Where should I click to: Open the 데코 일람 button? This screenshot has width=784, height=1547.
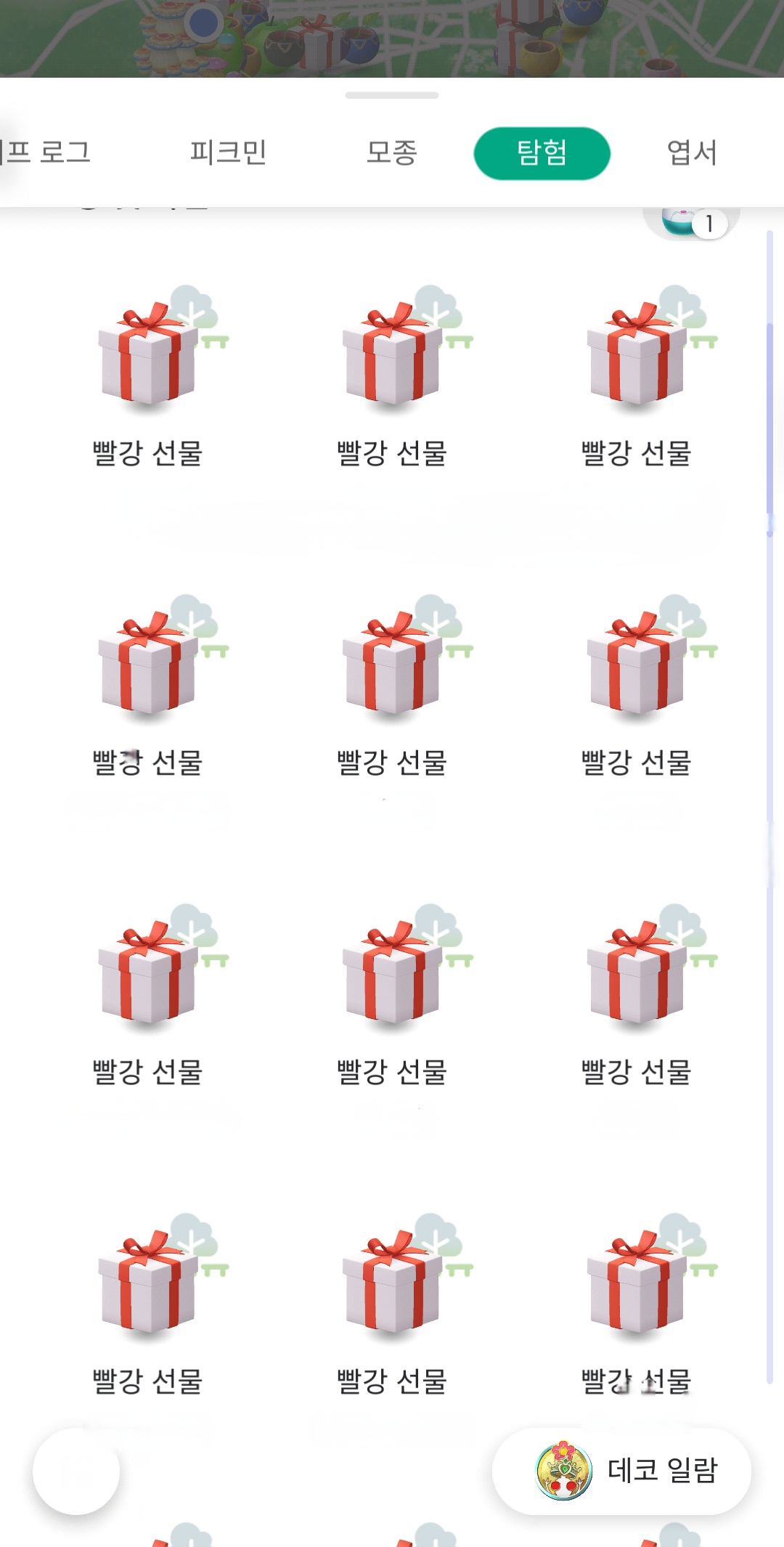[x=621, y=1471]
